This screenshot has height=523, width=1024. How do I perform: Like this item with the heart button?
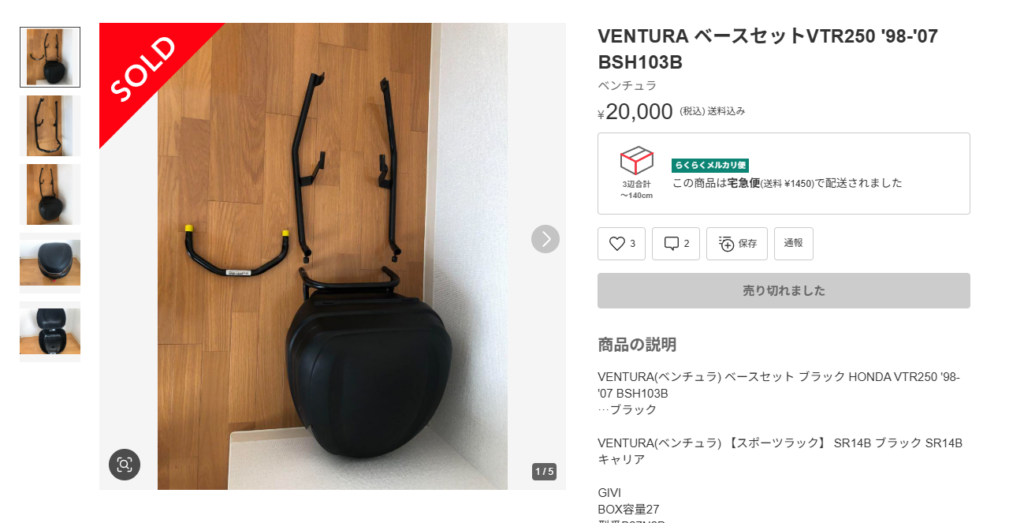[x=622, y=243]
